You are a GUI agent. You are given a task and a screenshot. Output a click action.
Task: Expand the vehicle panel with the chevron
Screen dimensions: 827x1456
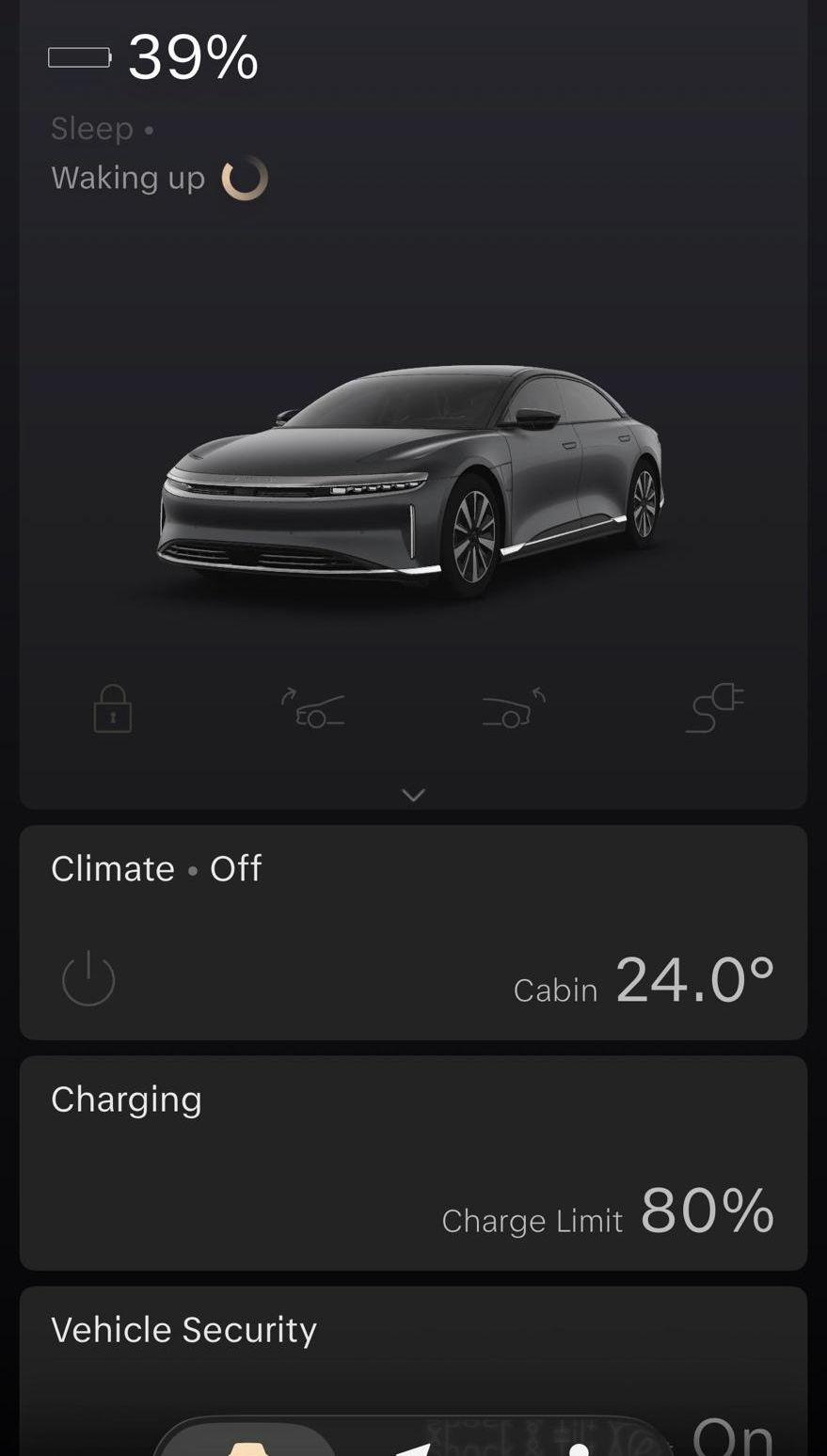coord(413,795)
